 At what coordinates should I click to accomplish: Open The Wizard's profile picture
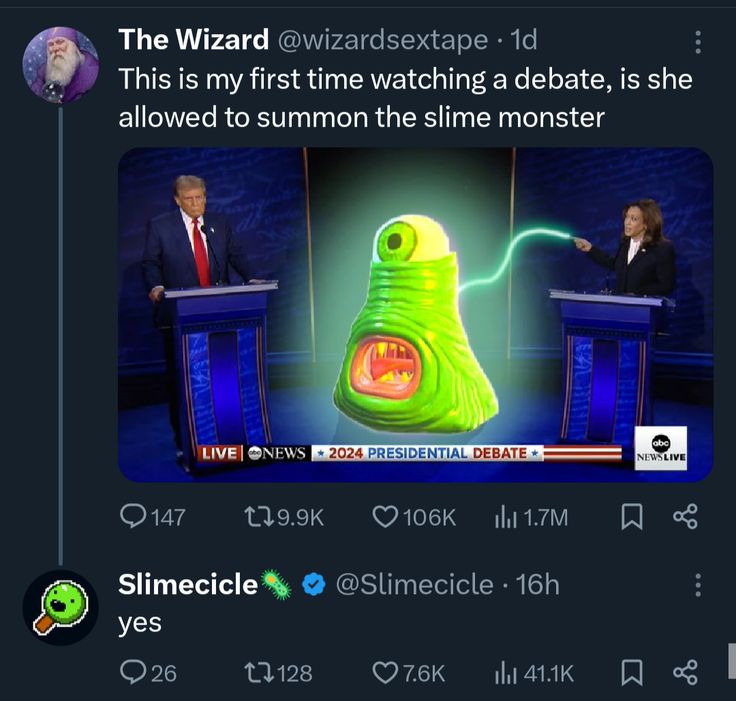pos(60,64)
